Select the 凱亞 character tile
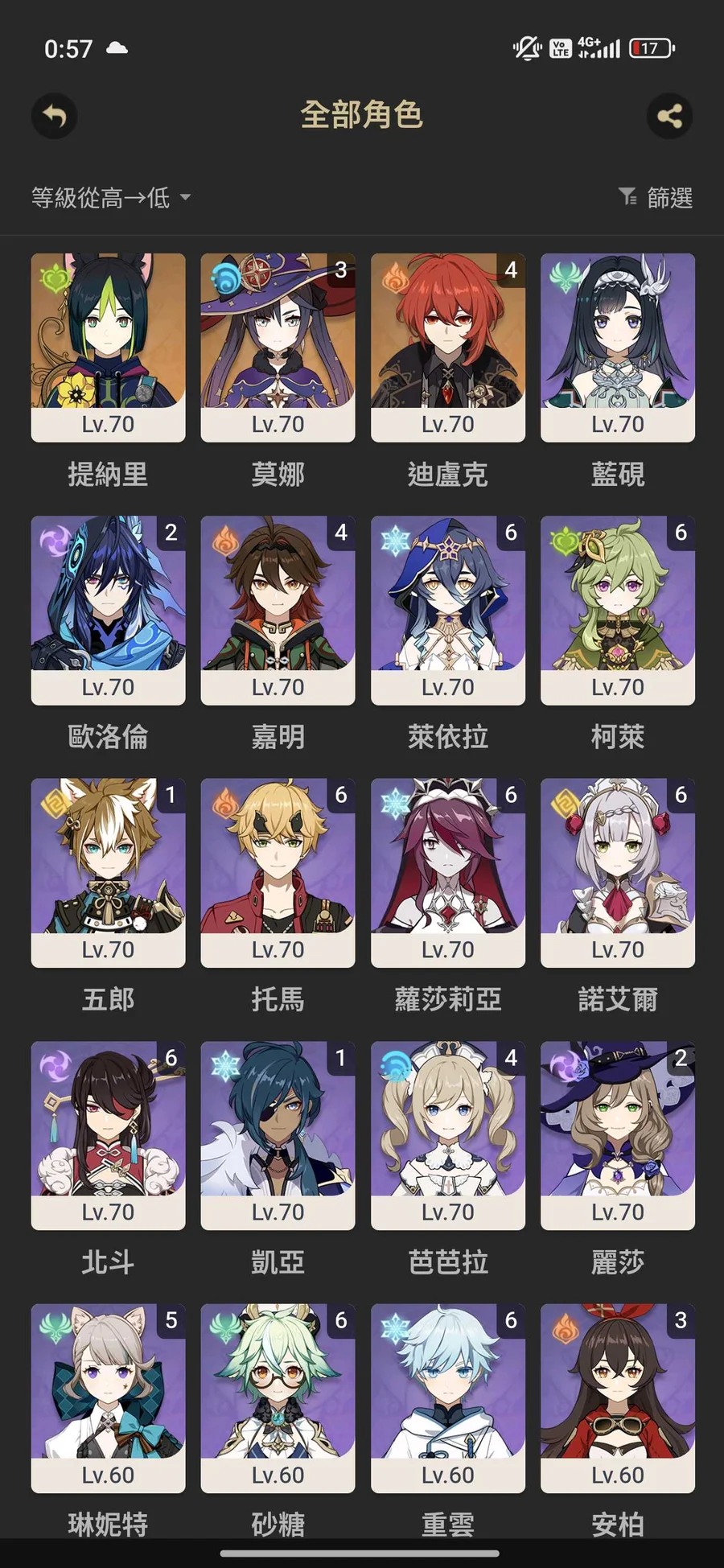724x1568 pixels. tap(278, 1134)
